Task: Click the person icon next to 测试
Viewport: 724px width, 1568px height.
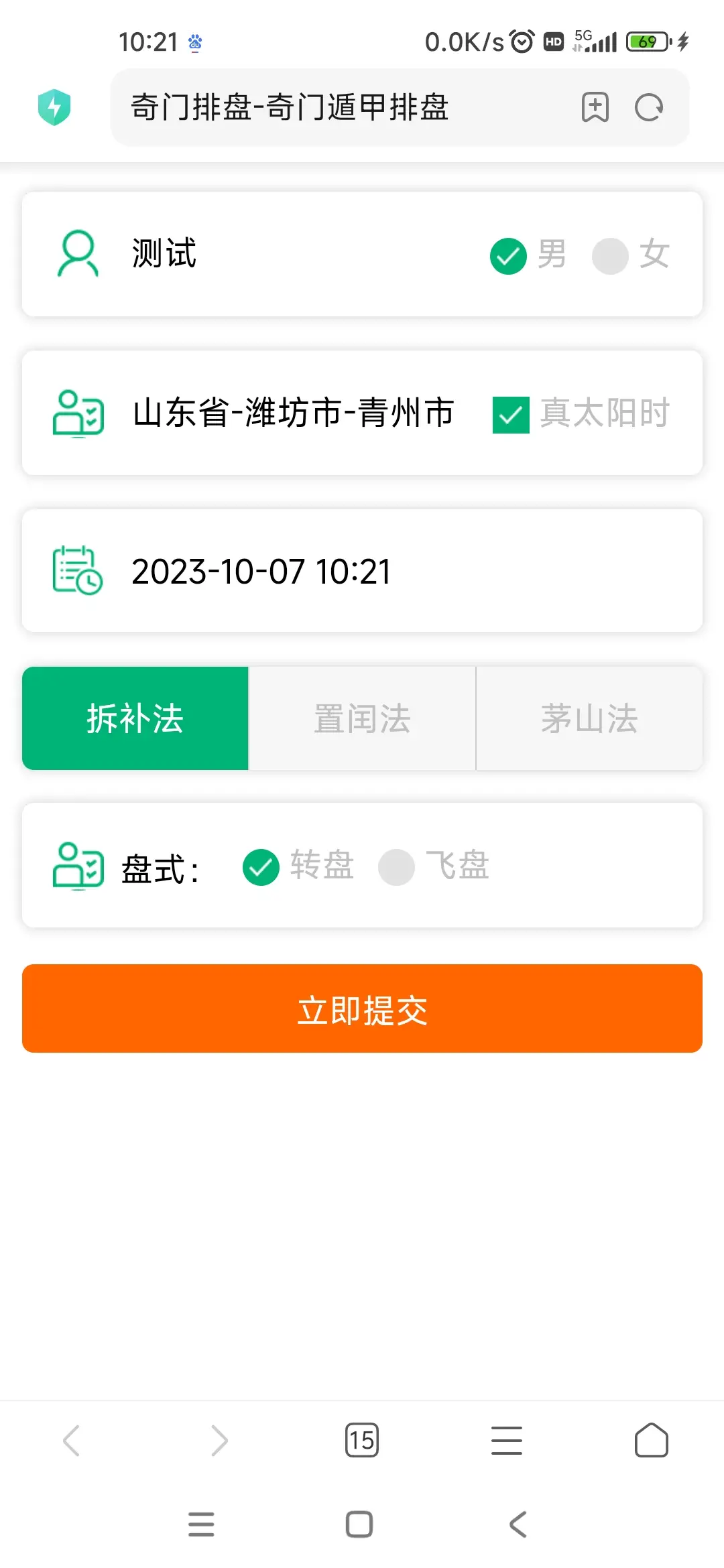Action: (77, 253)
